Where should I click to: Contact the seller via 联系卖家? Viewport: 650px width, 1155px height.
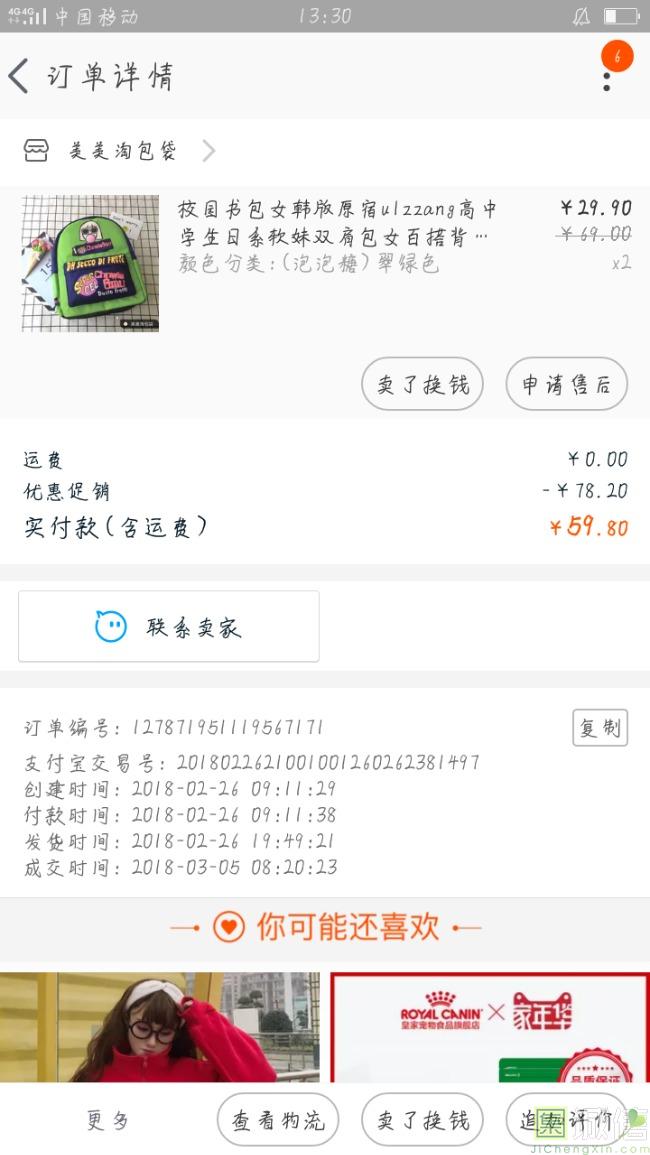point(169,627)
